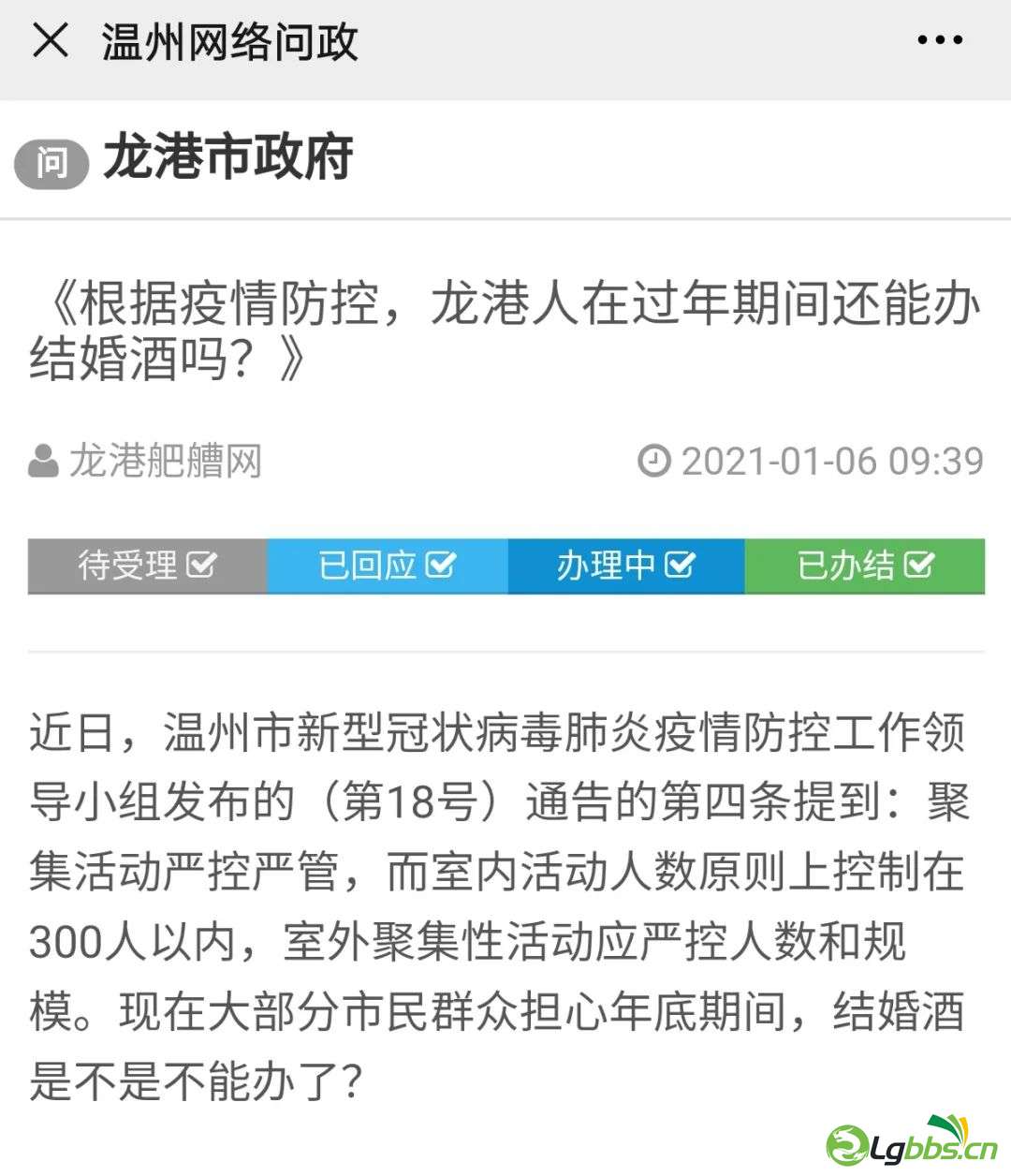The width and height of the screenshot is (1011, 1176).
Task: Select the 办理中 status step
Action: tap(625, 566)
